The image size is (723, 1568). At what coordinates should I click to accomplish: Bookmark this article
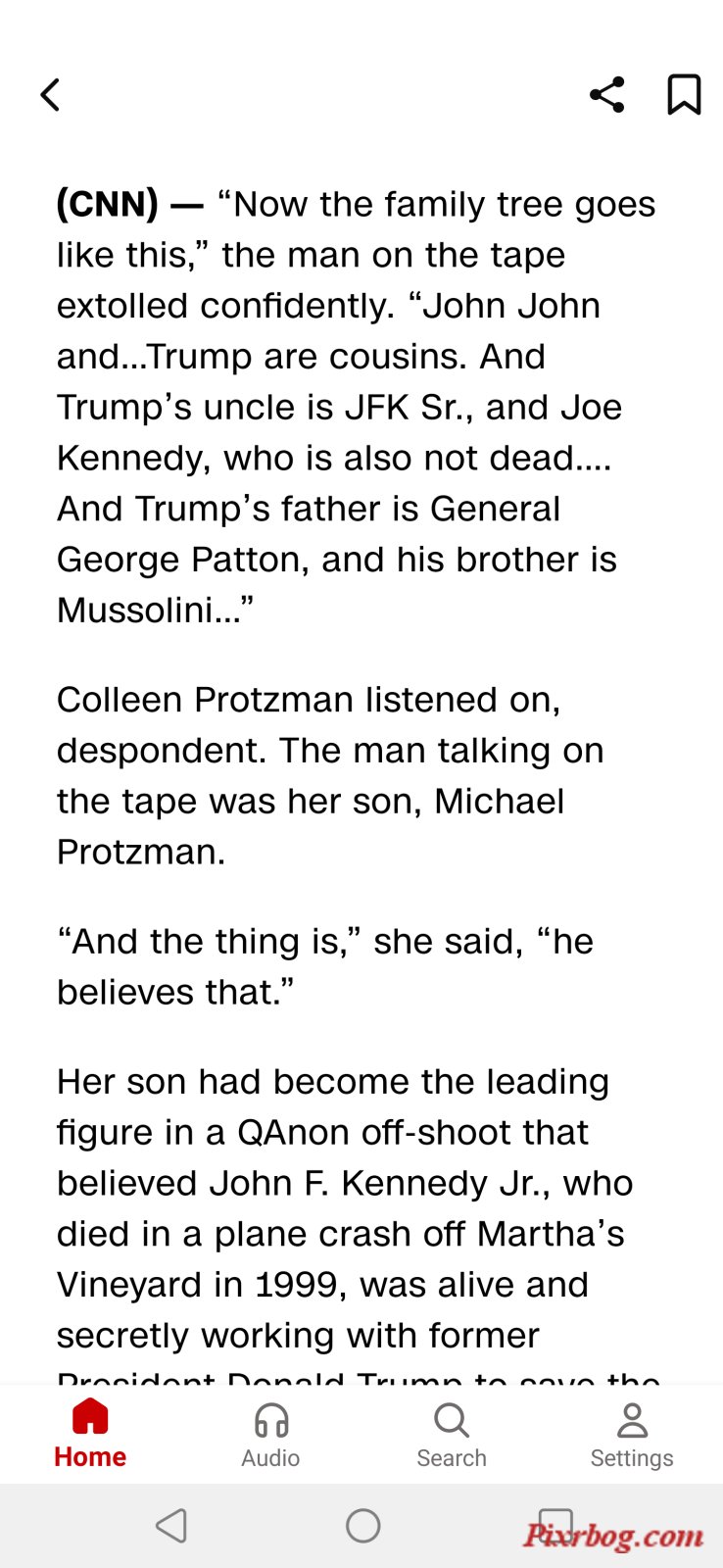(684, 95)
